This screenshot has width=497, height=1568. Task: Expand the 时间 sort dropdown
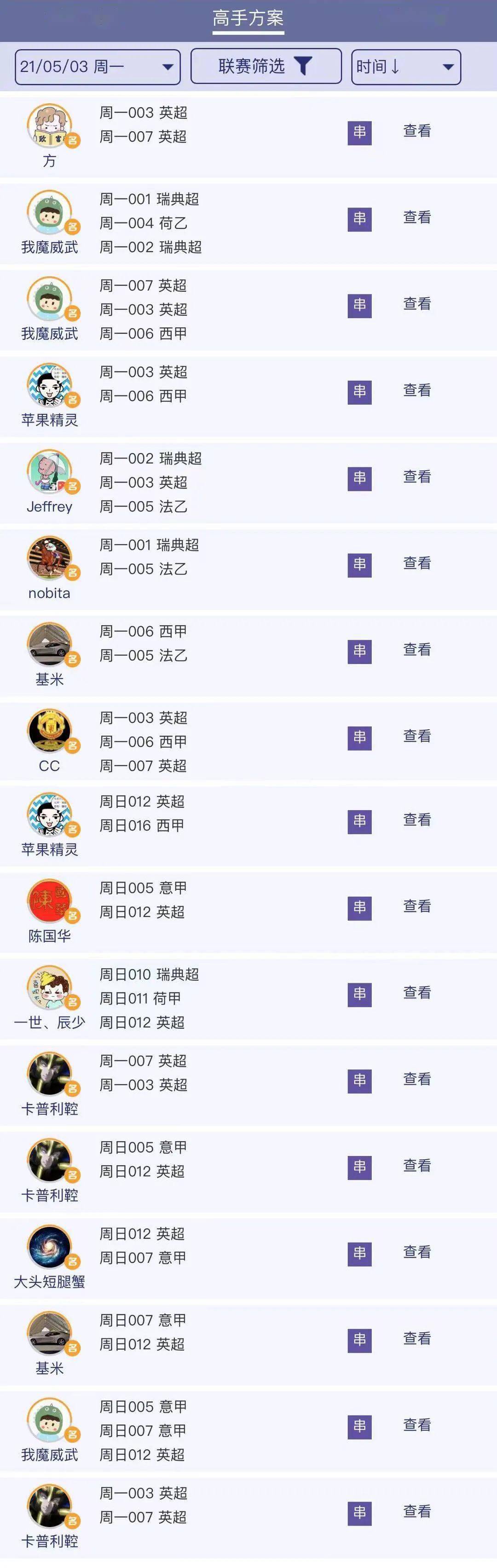(x=406, y=66)
